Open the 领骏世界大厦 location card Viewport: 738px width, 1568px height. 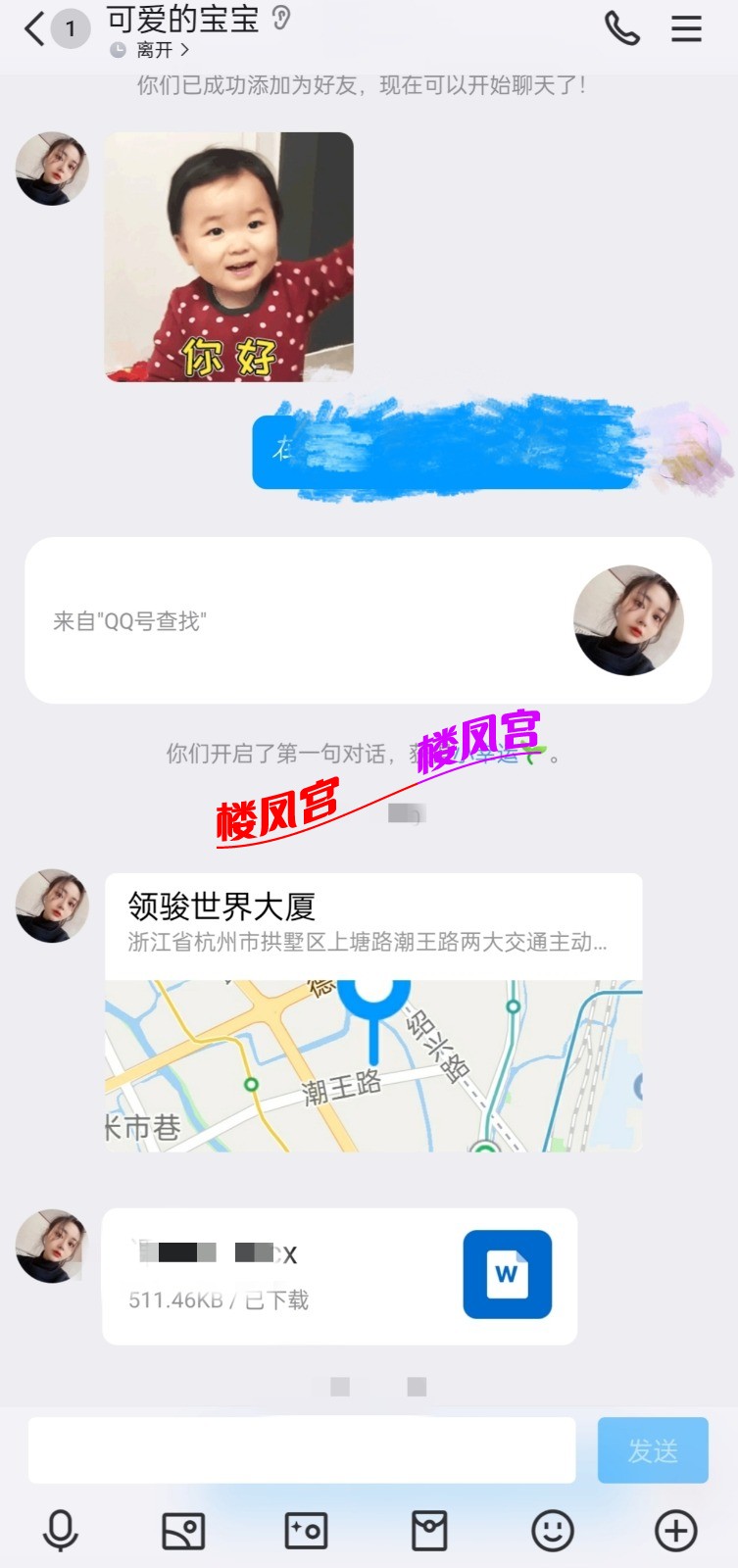coord(373,1010)
